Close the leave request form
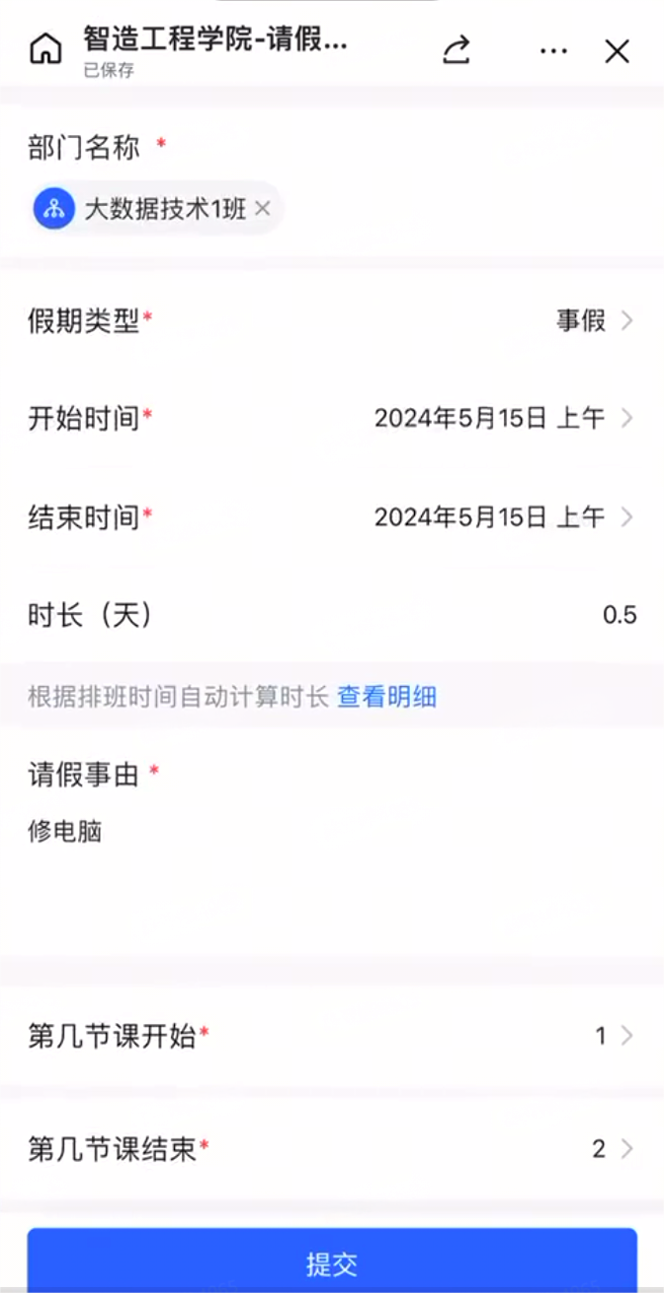 tap(617, 51)
